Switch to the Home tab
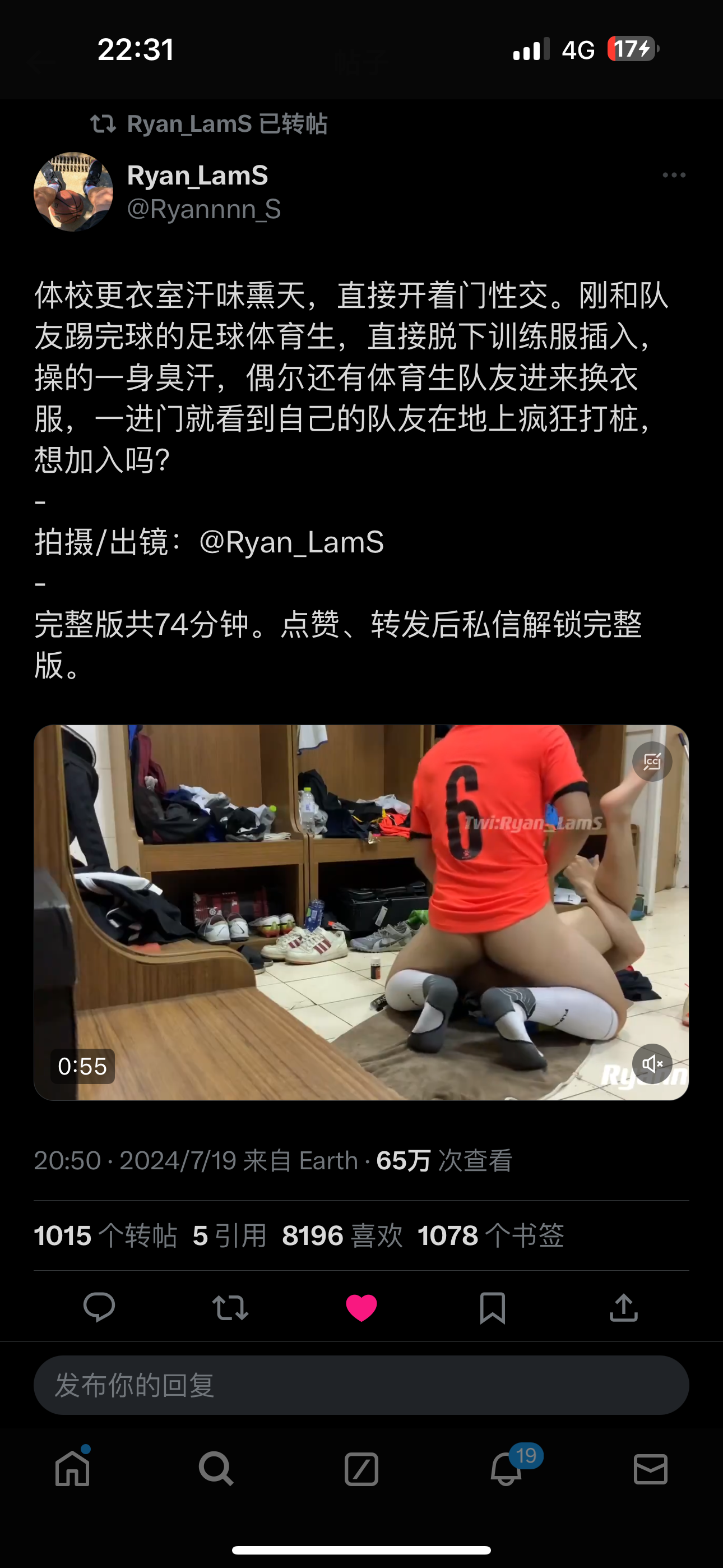Image resolution: width=723 pixels, height=1568 pixels. pos(72,1468)
